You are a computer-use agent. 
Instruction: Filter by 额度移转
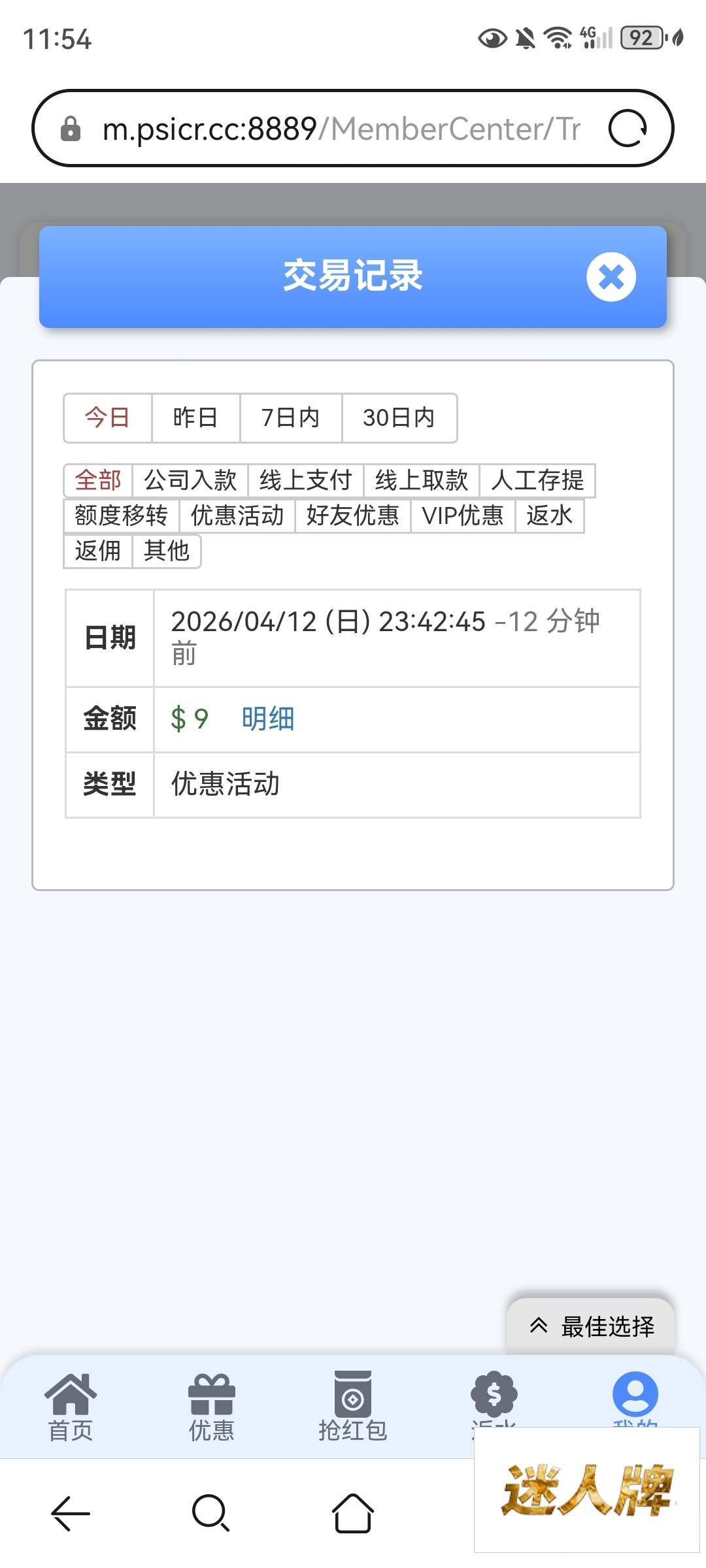pyautogui.click(x=122, y=515)
